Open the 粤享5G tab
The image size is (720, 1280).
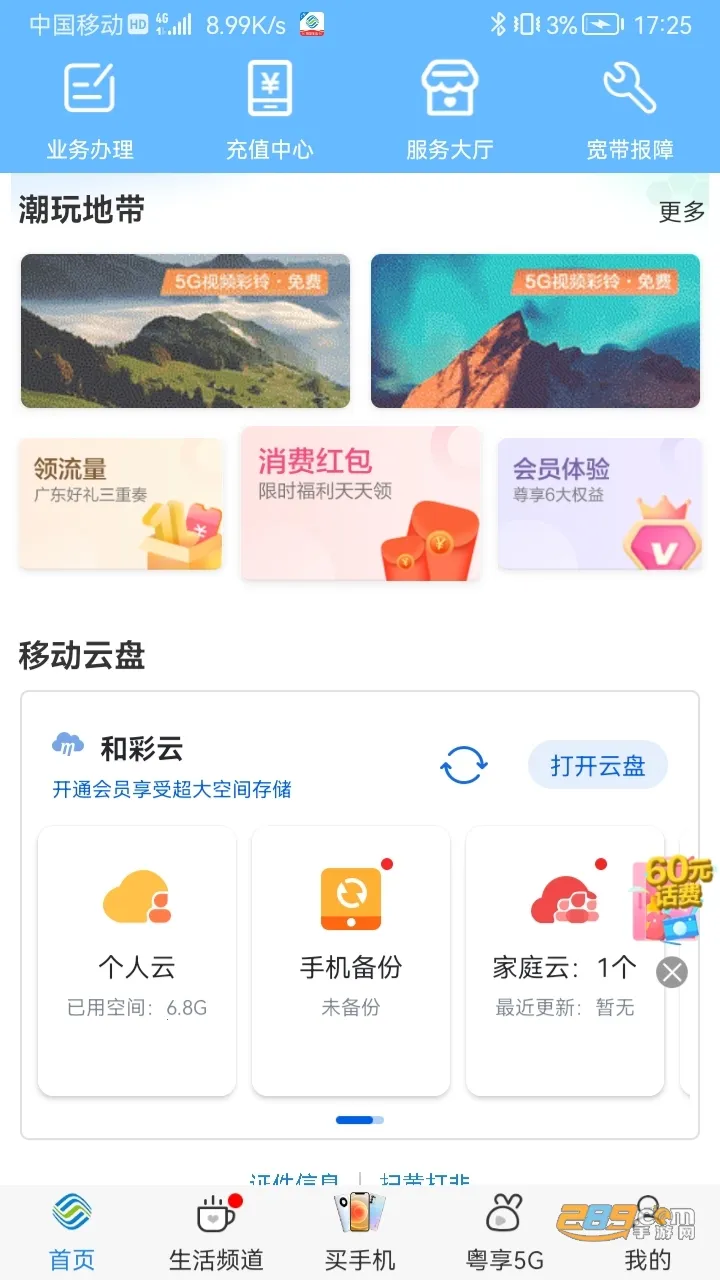[x=503, y=1232]
